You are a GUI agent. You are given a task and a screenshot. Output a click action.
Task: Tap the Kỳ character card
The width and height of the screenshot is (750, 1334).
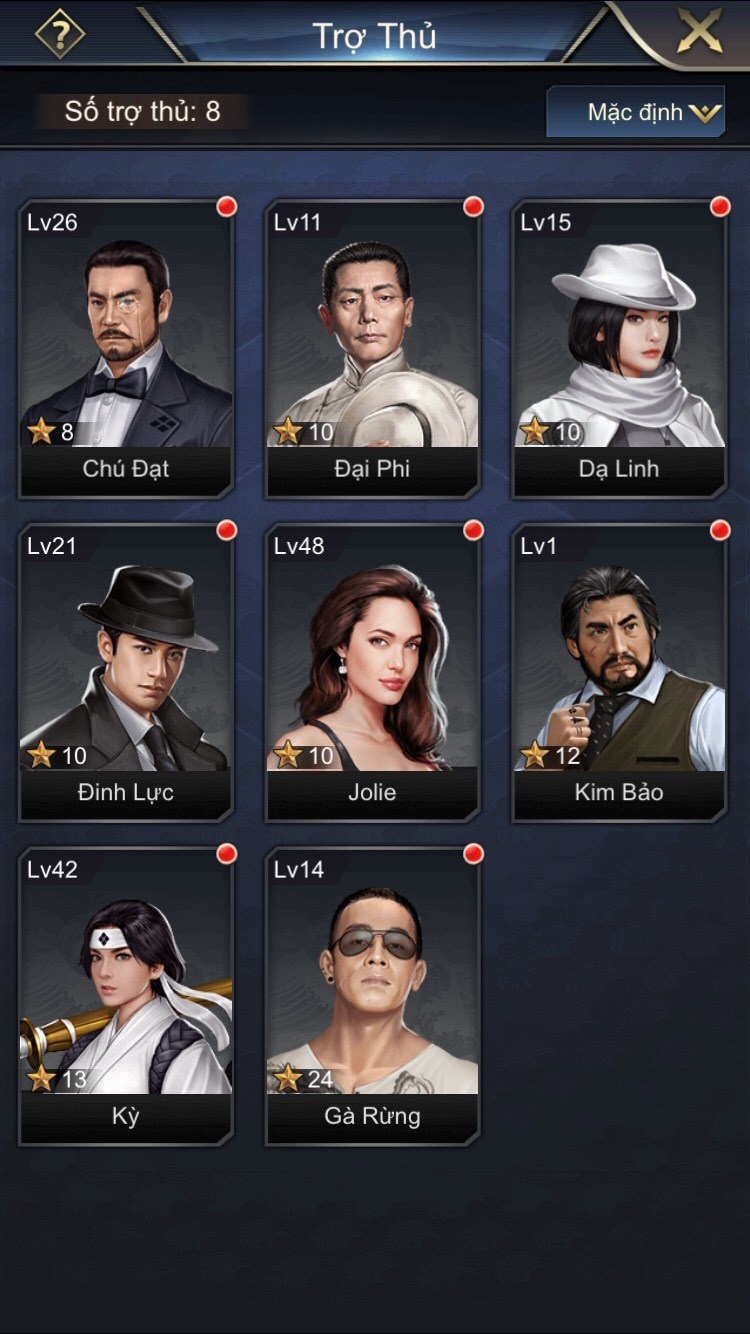point(126,996)
